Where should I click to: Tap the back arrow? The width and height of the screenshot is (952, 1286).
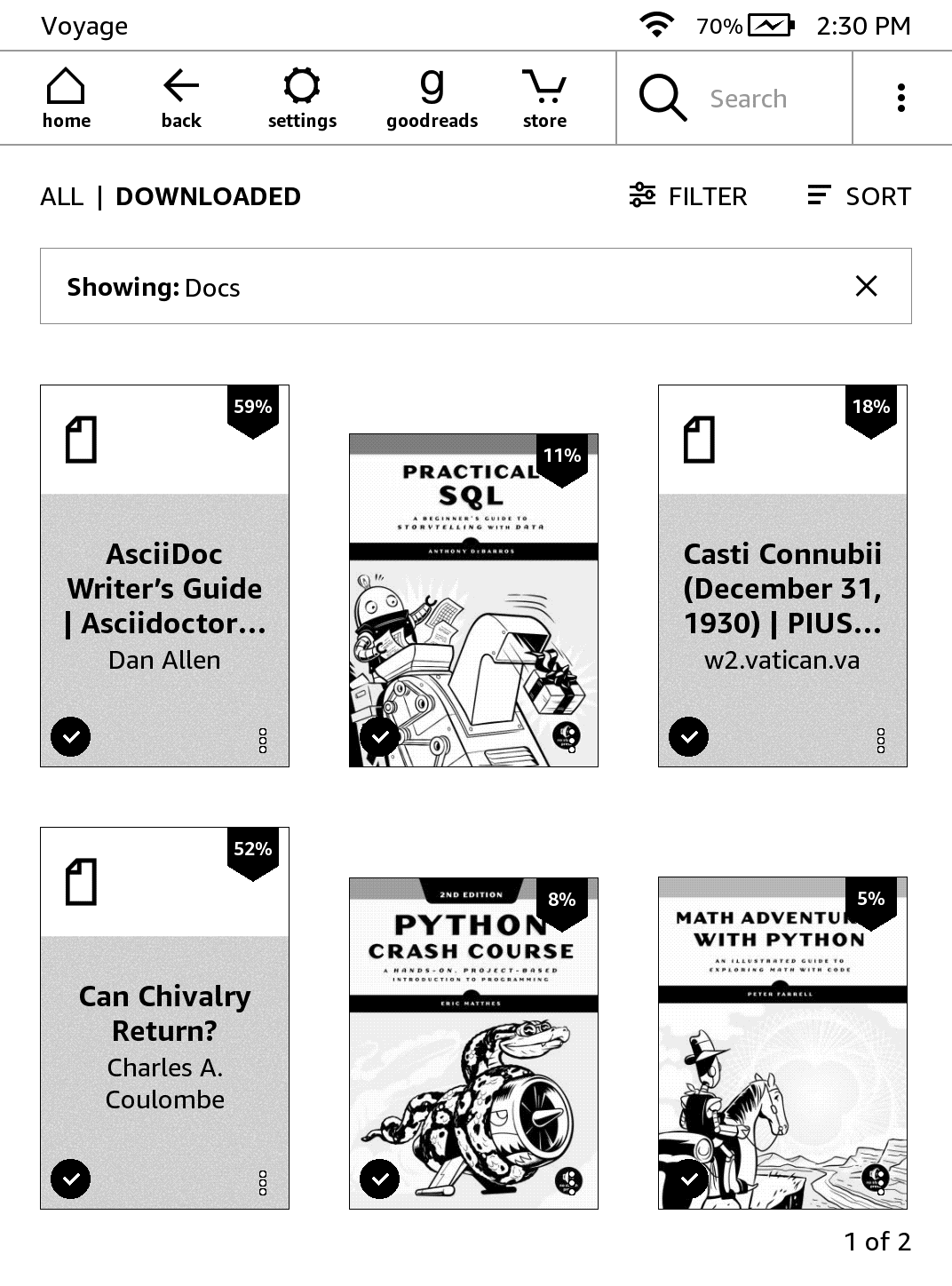coord(181,98)
